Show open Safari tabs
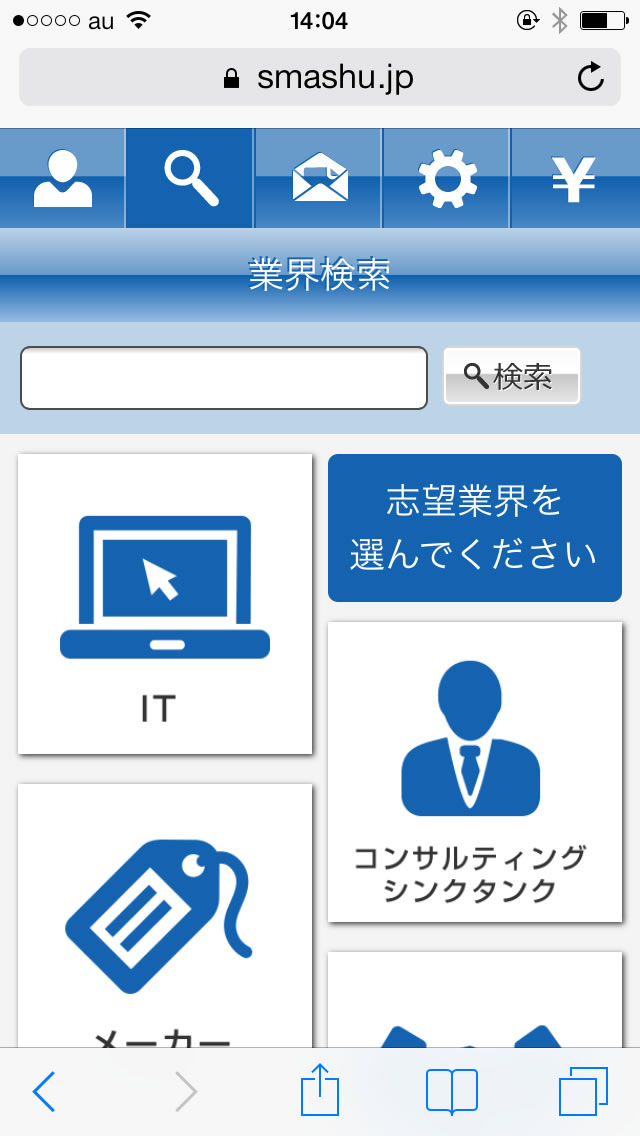Screen dimensions: 640x1136 click(583, 1091)
